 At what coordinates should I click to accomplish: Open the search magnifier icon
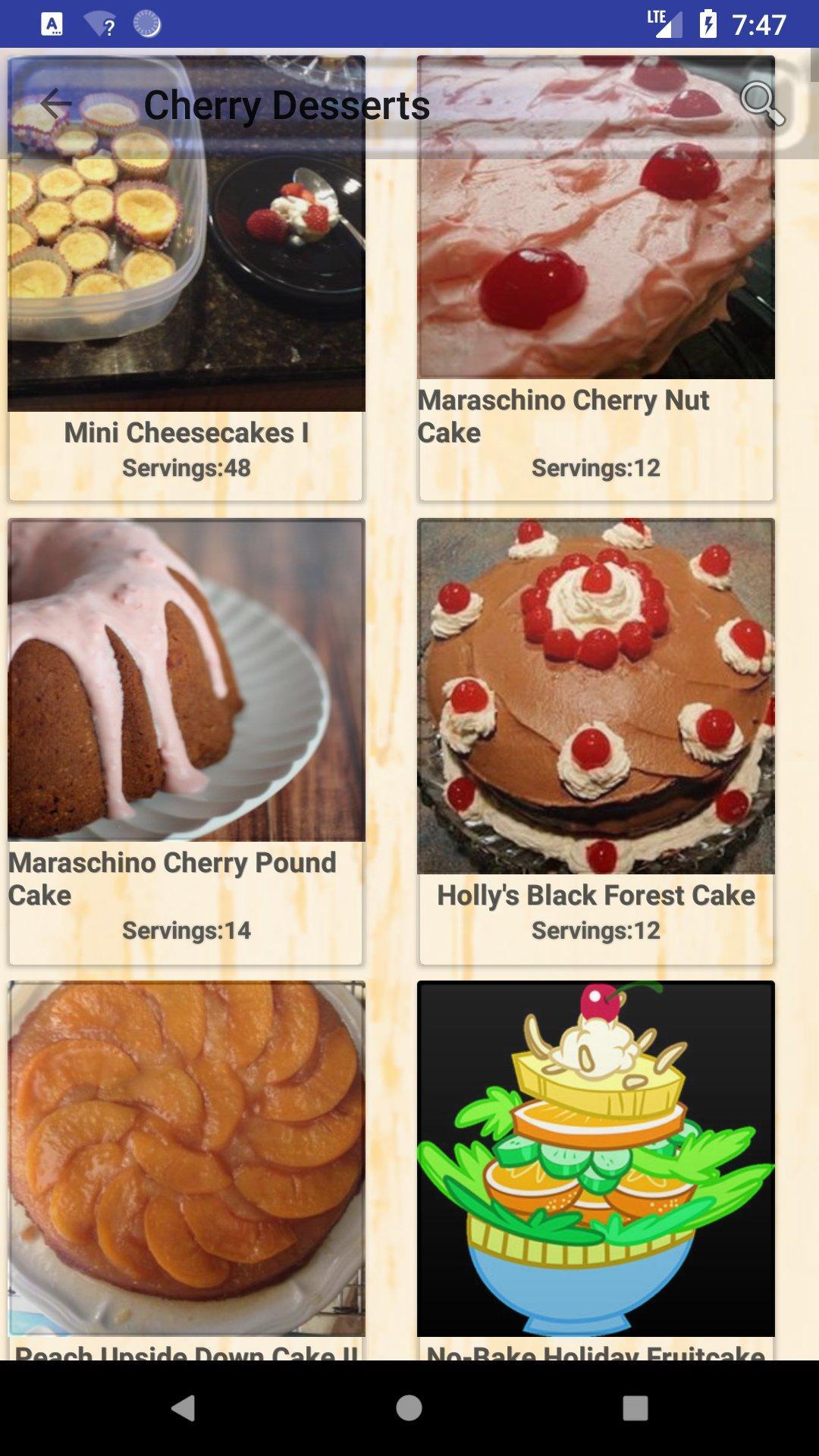pyautogui.click(x=761, y=104)
